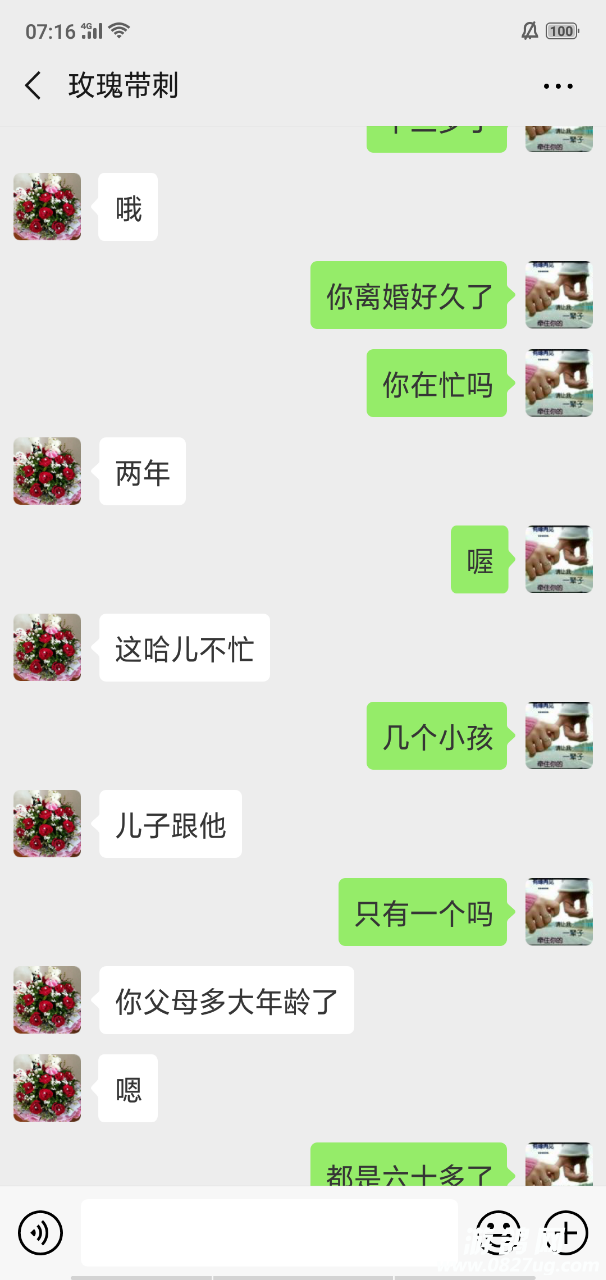Viewport: 606px width, 1280px height.
Task: Open the emoji sticker panel
Action: tap(497, 1232)
